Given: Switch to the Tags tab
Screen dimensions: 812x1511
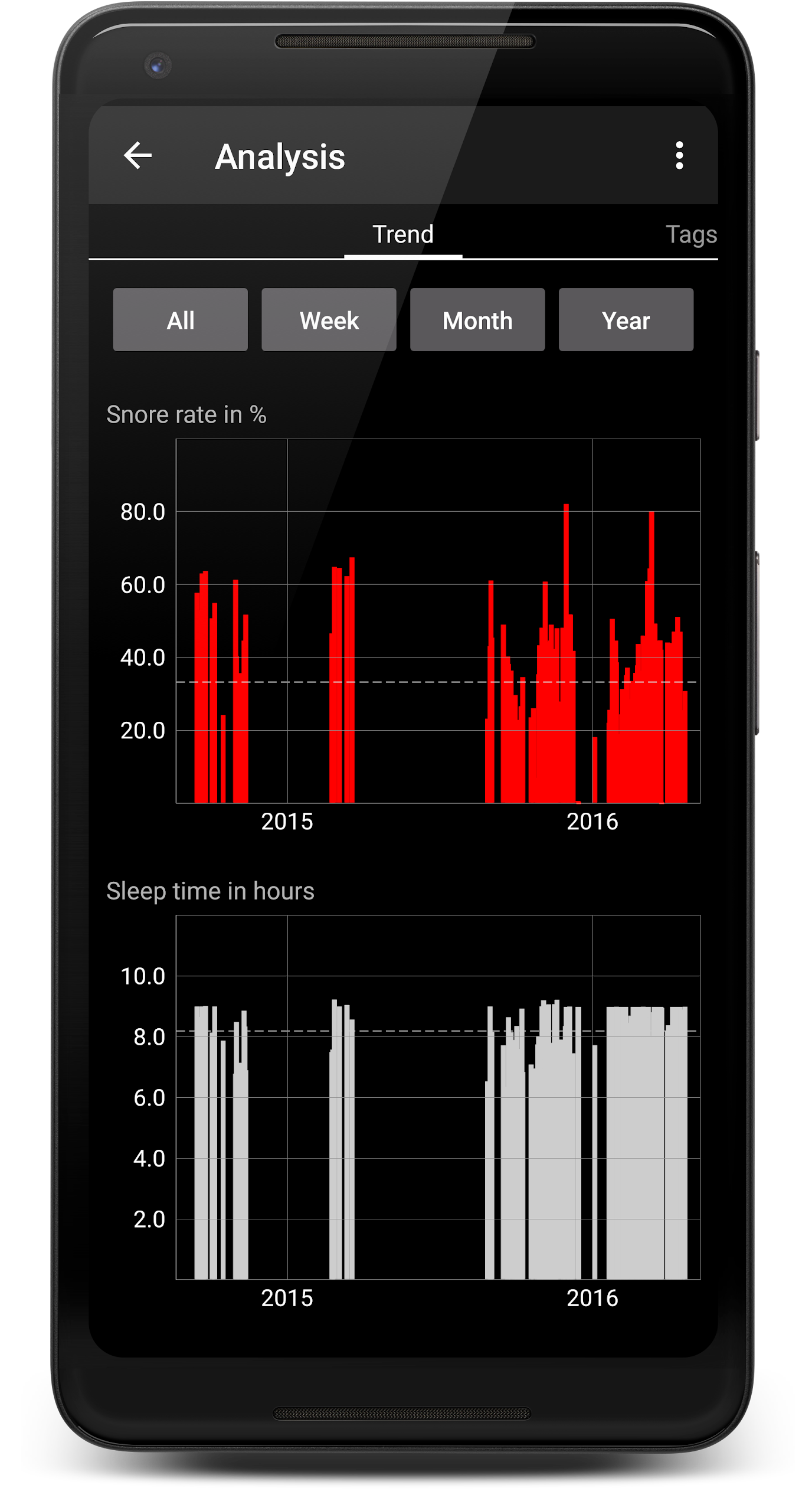Looking at the screenshot, I should (x=692, y=234).
